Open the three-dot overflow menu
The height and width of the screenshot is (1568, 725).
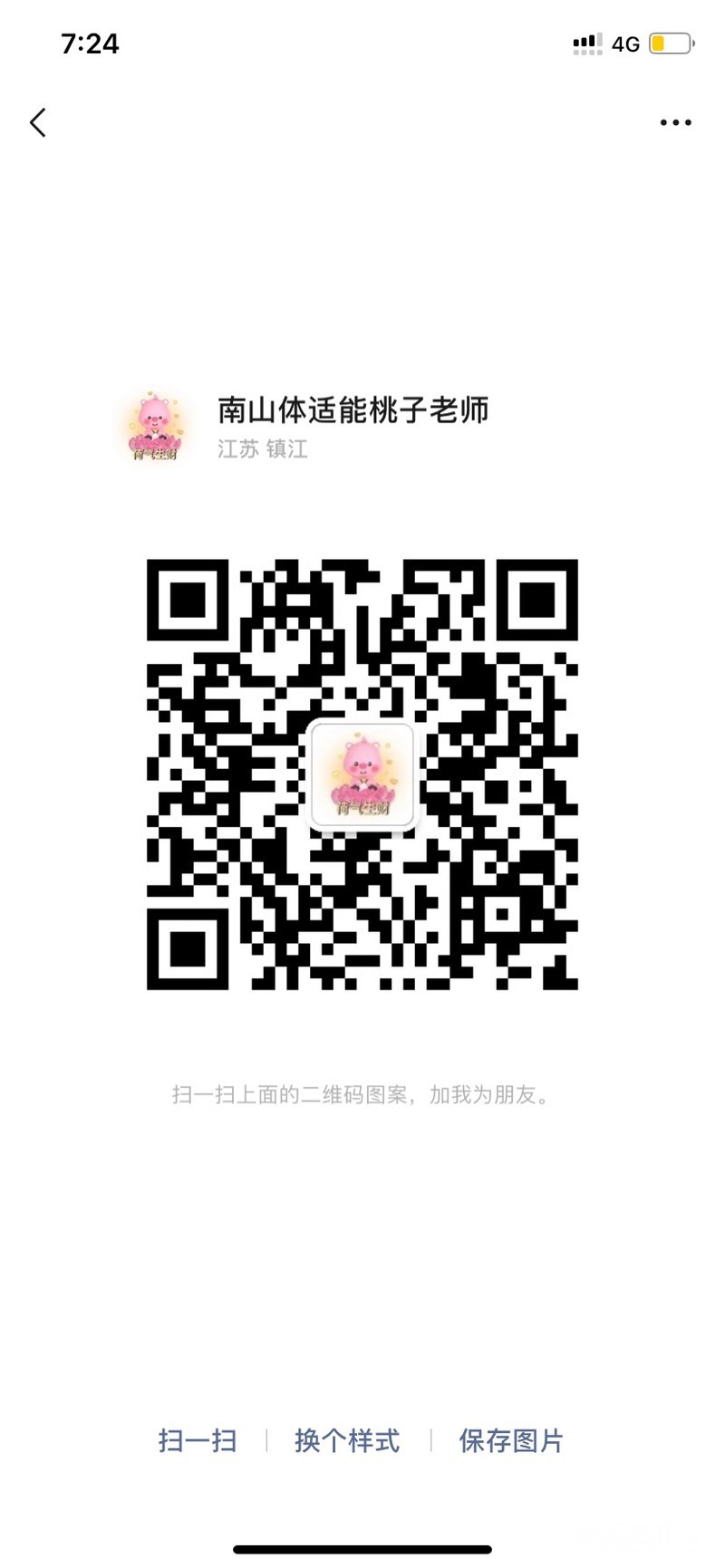(x=675, y=122)
